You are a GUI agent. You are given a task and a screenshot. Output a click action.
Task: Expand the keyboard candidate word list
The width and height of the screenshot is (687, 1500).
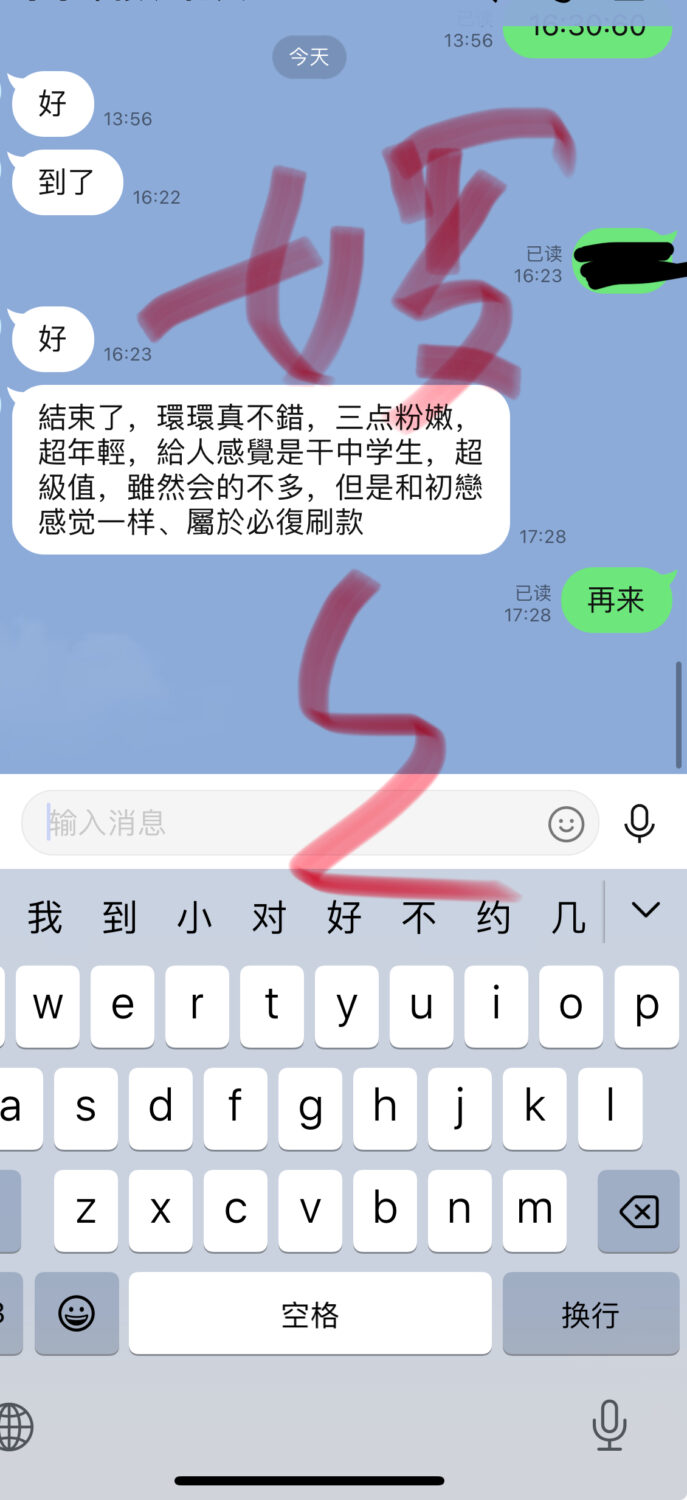pos(646,910)
